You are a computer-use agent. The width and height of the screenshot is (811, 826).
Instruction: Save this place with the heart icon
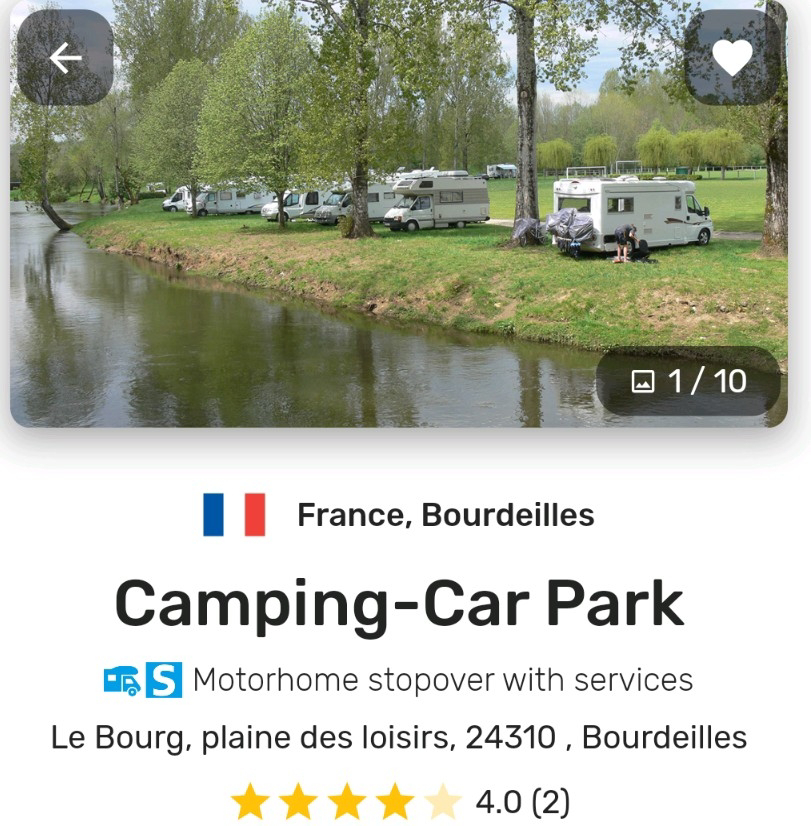732,58
